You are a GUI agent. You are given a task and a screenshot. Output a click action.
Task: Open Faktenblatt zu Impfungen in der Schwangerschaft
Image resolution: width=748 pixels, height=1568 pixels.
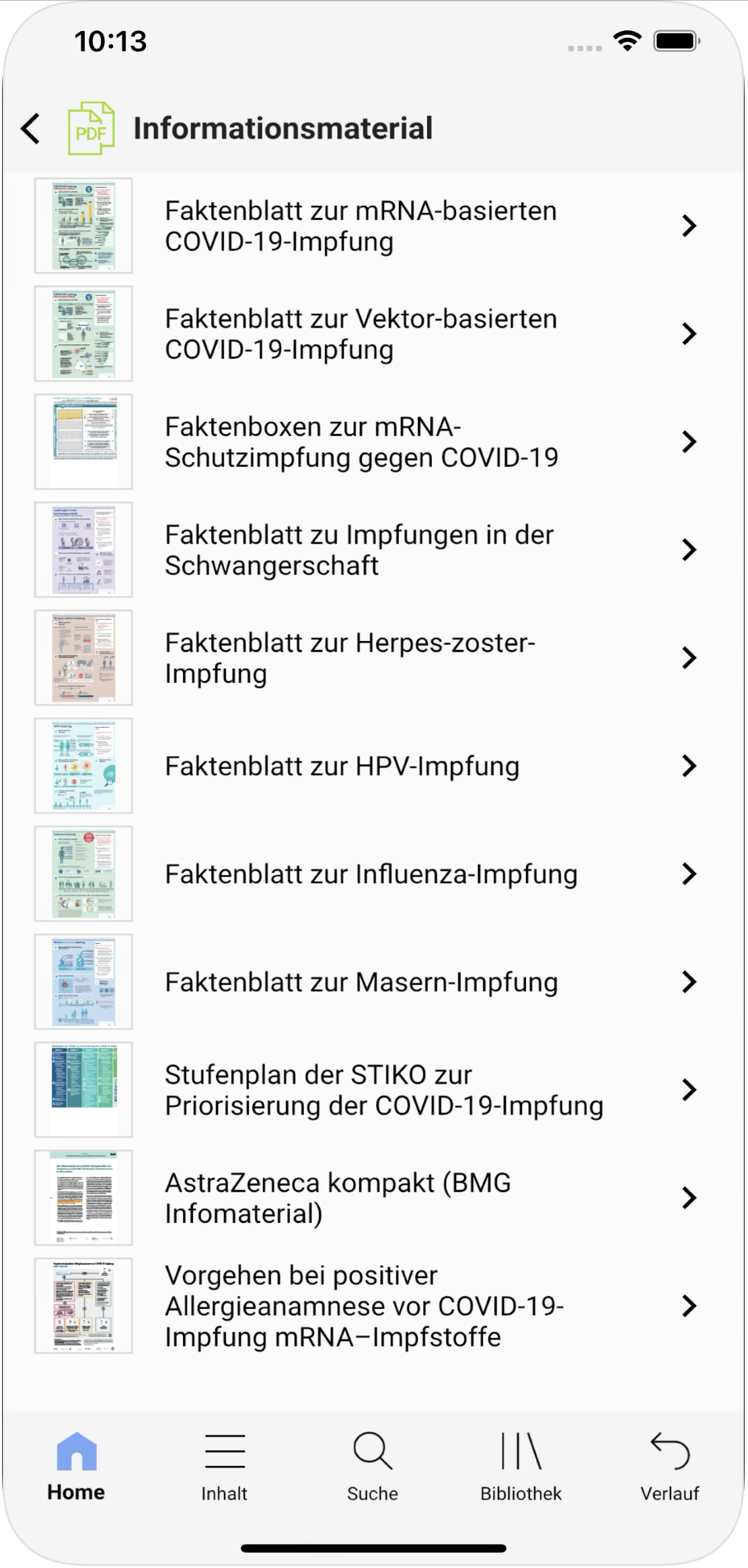coord(374,550)
